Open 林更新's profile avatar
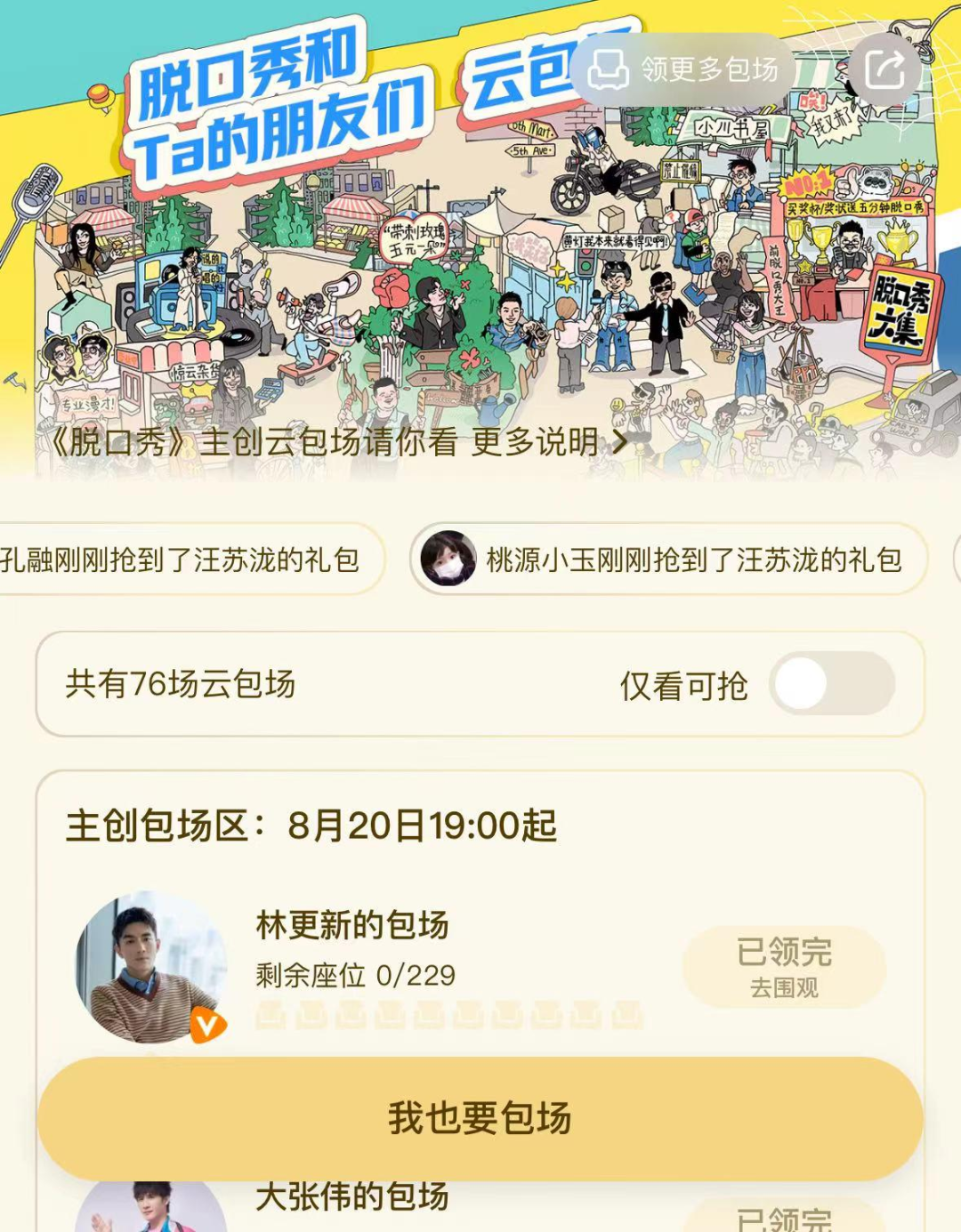This screenshot has width=961, height=1232. click(x=151, y=967)
